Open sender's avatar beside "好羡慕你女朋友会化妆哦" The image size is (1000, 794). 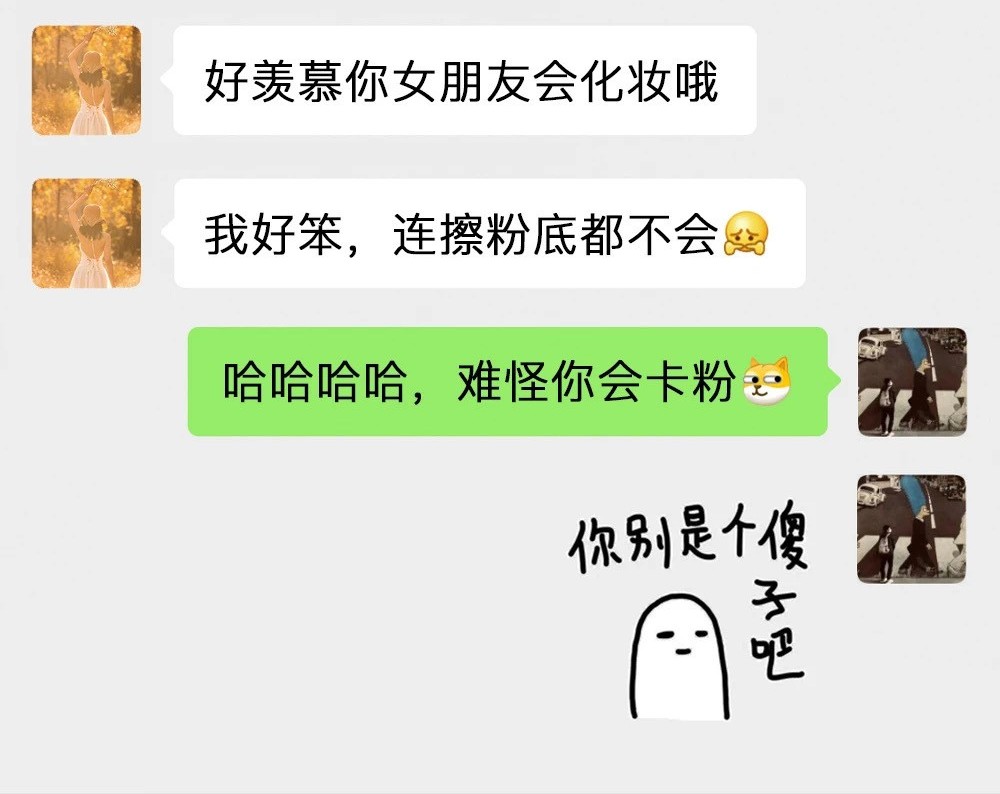pyautogui.click(x=86, y=80)
